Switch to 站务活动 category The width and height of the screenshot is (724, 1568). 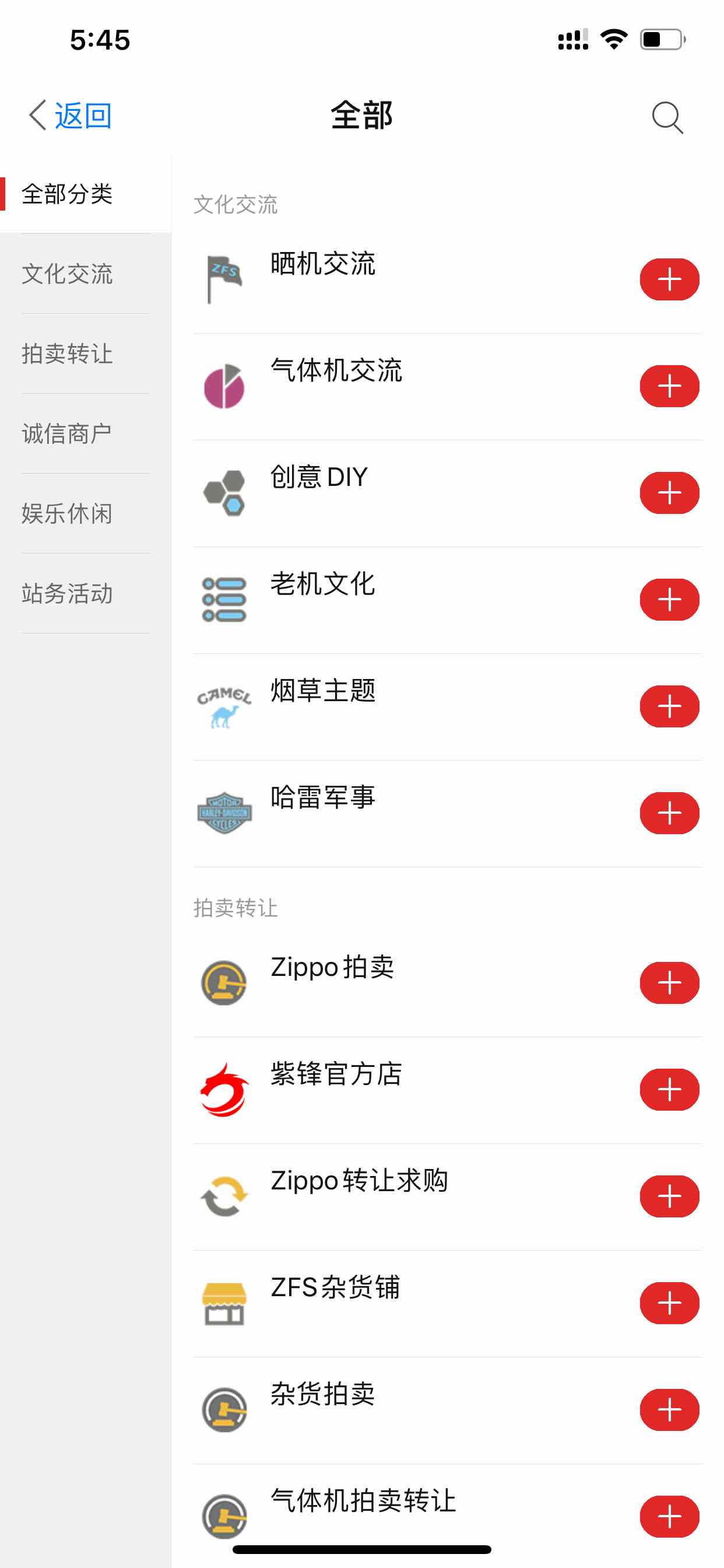[67, 593]
